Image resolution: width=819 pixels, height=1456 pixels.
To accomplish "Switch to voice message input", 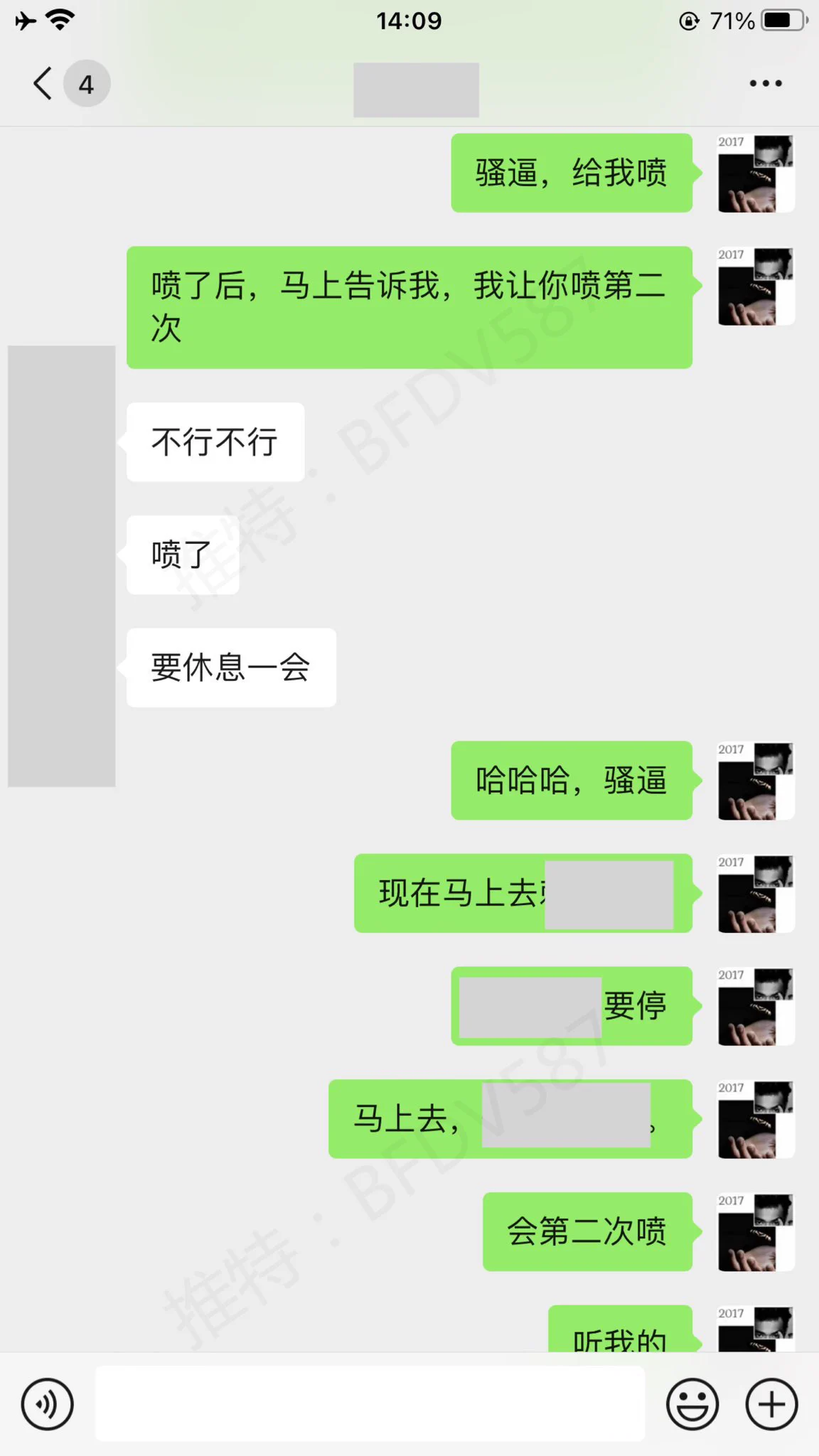I will [x=47, y=1404].
